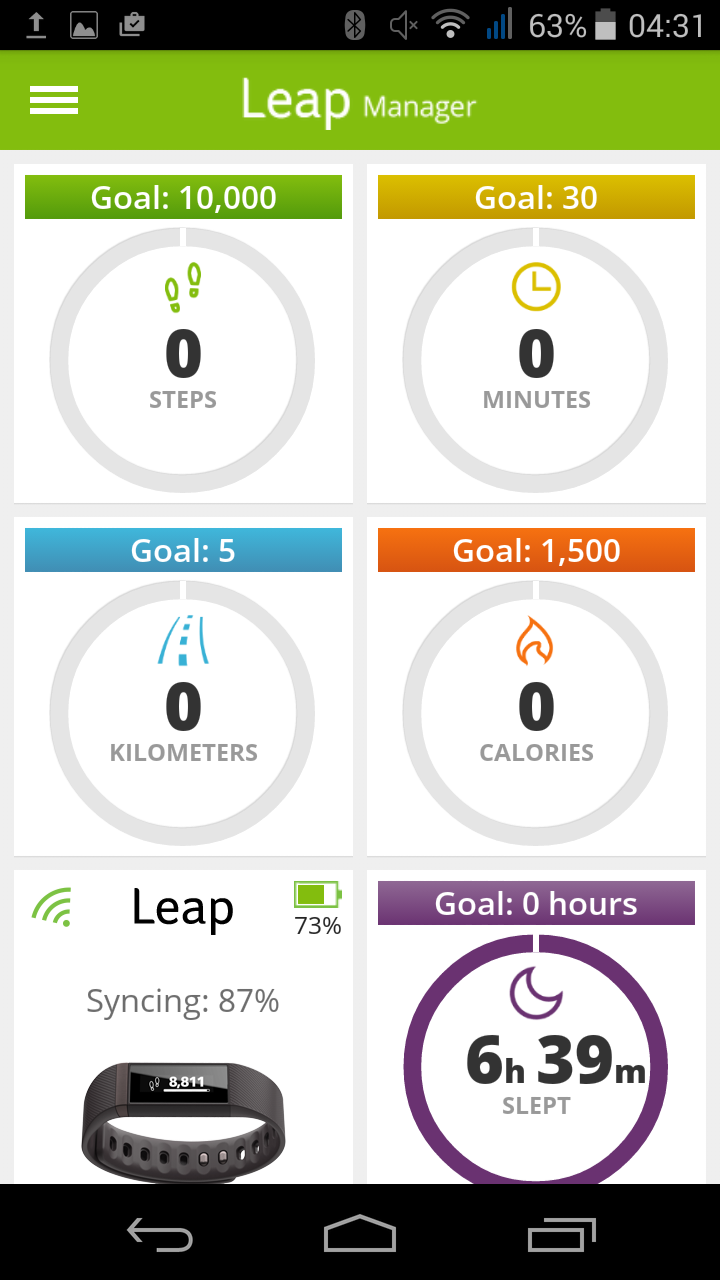Return to the home screen
The image size is (720, 1280).
click(x=360, y=1234)
